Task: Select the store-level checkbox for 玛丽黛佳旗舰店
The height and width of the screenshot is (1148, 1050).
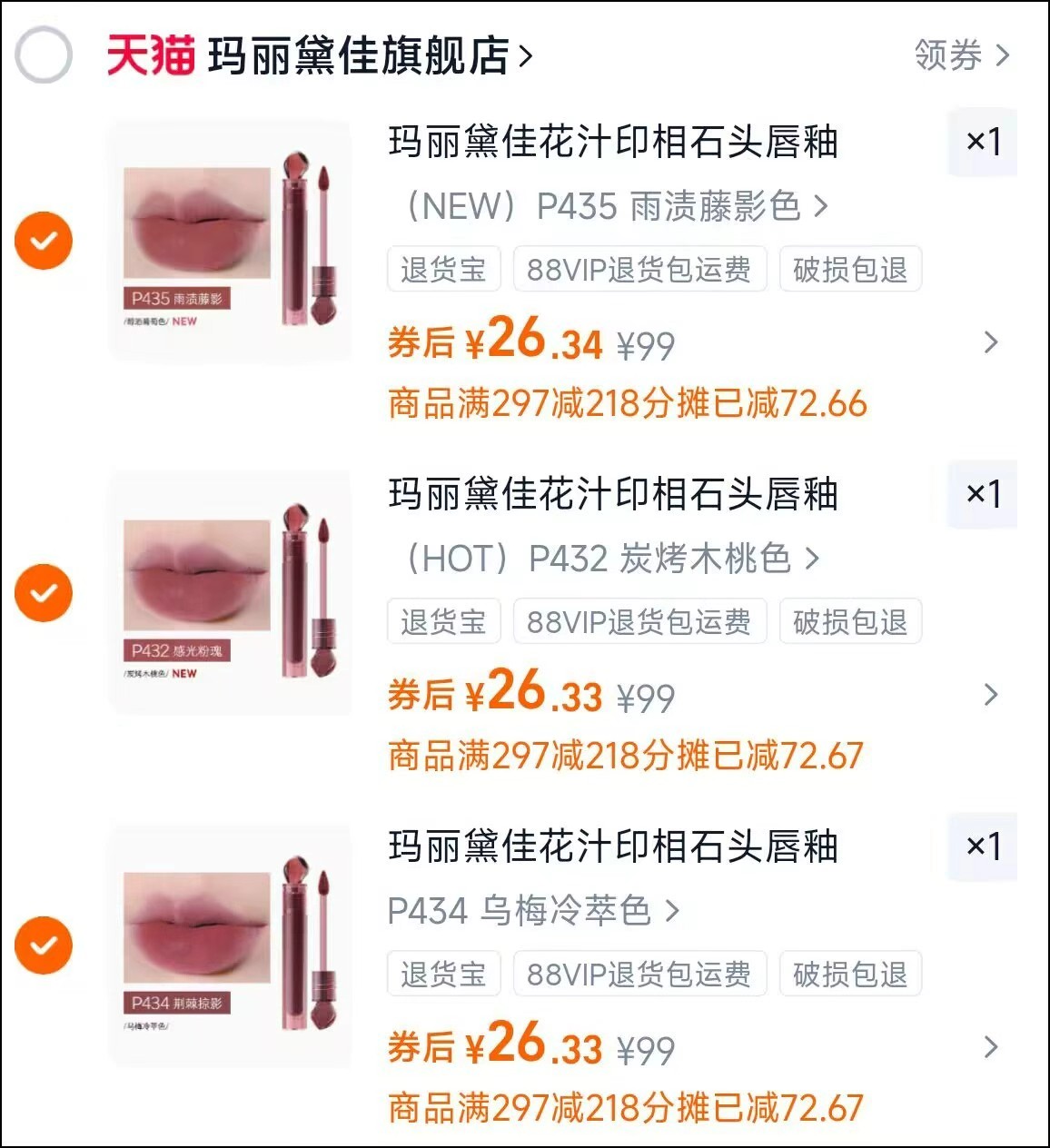Action: point(42,53)
